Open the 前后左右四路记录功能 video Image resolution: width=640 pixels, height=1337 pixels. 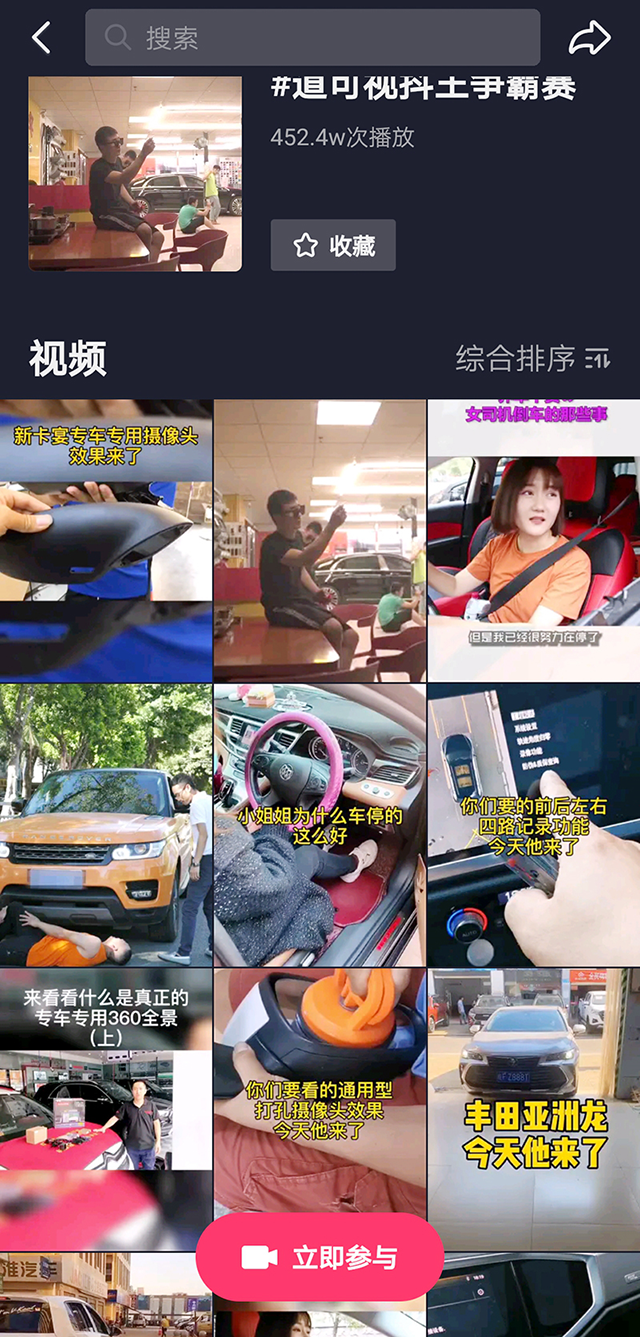pyautogui.click(x=533, y=824)
